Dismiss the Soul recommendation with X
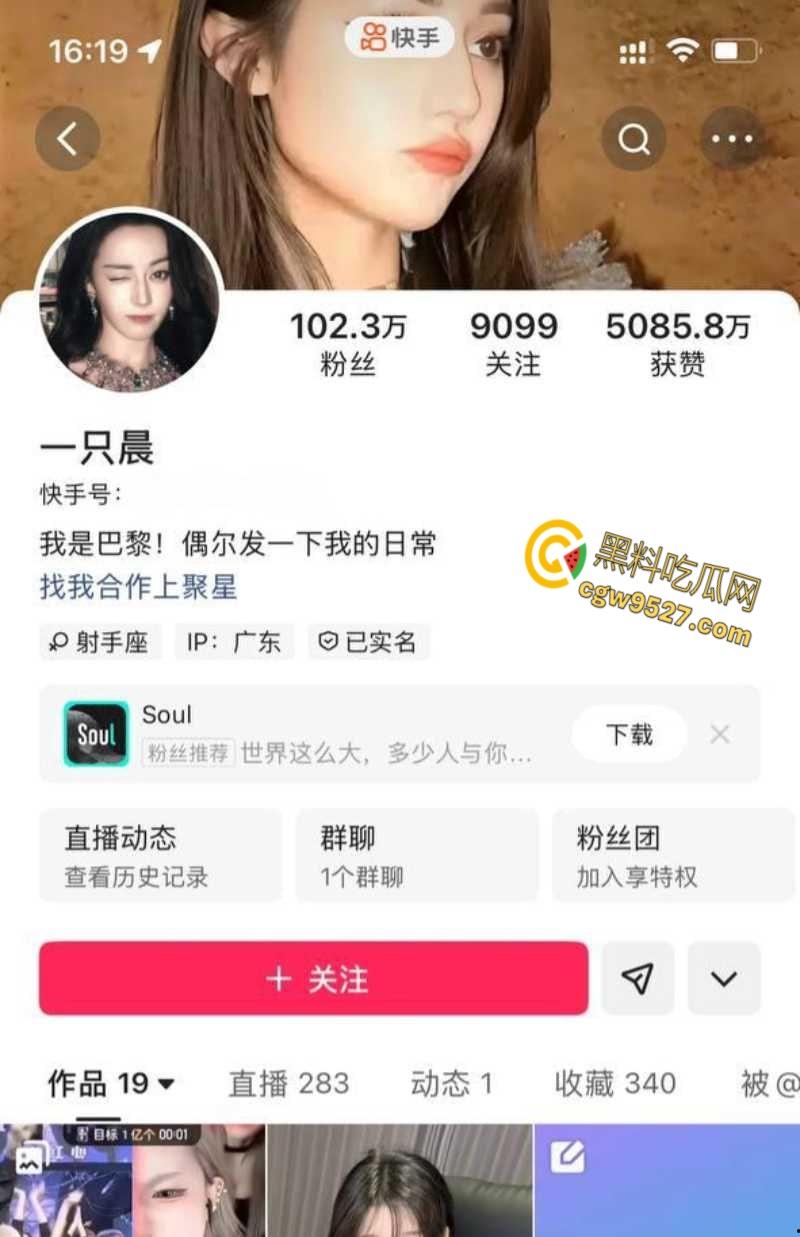 pos(719,733)
